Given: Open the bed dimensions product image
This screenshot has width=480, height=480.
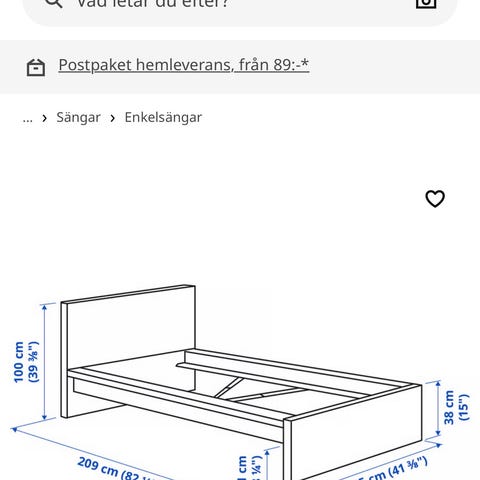Looking at the screenshot, I should pyautogui.click(x=240, y=380).
